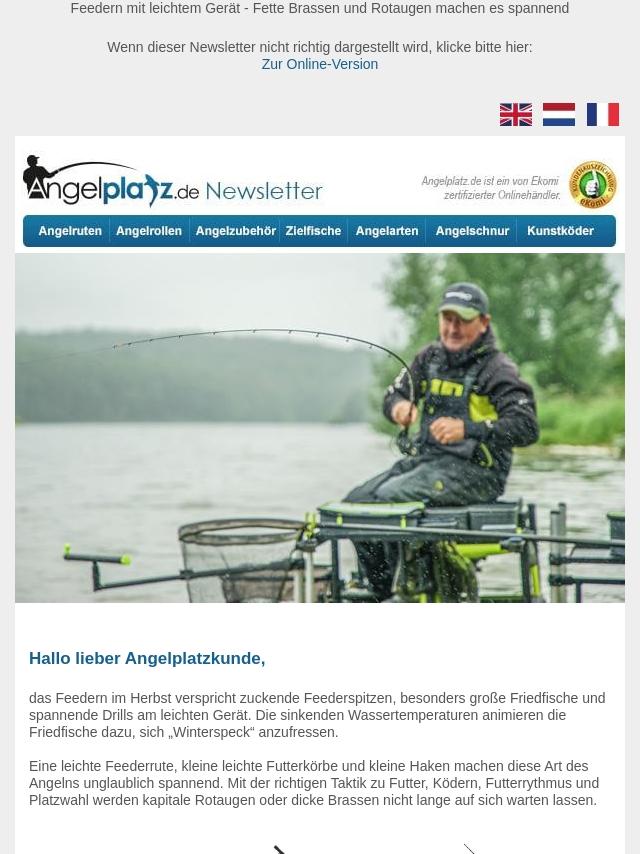View the Kunstköder category
Viewport: 640px width, 854px height.
point(560,231)
